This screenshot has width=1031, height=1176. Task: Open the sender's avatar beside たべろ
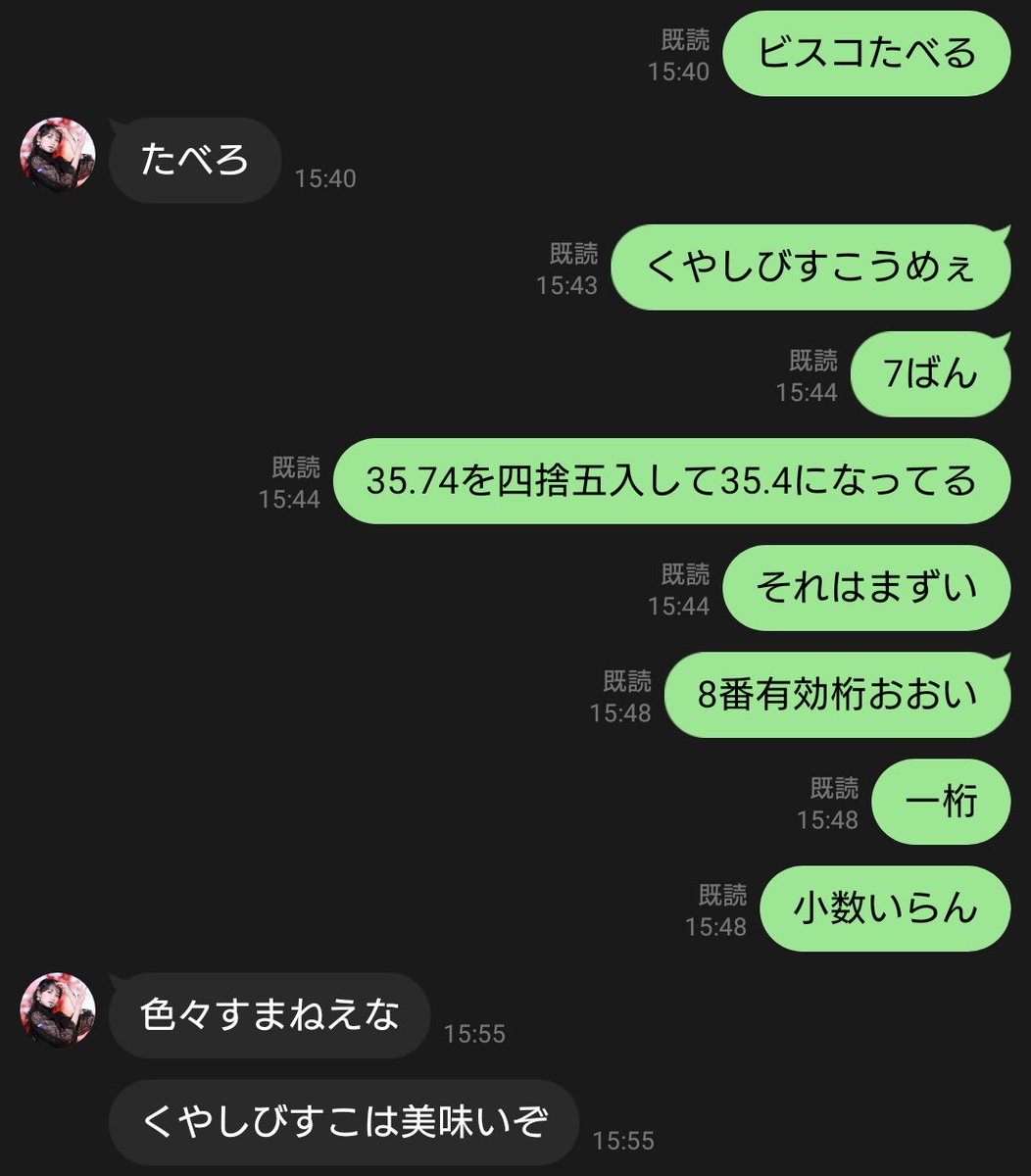click(58, 156)
